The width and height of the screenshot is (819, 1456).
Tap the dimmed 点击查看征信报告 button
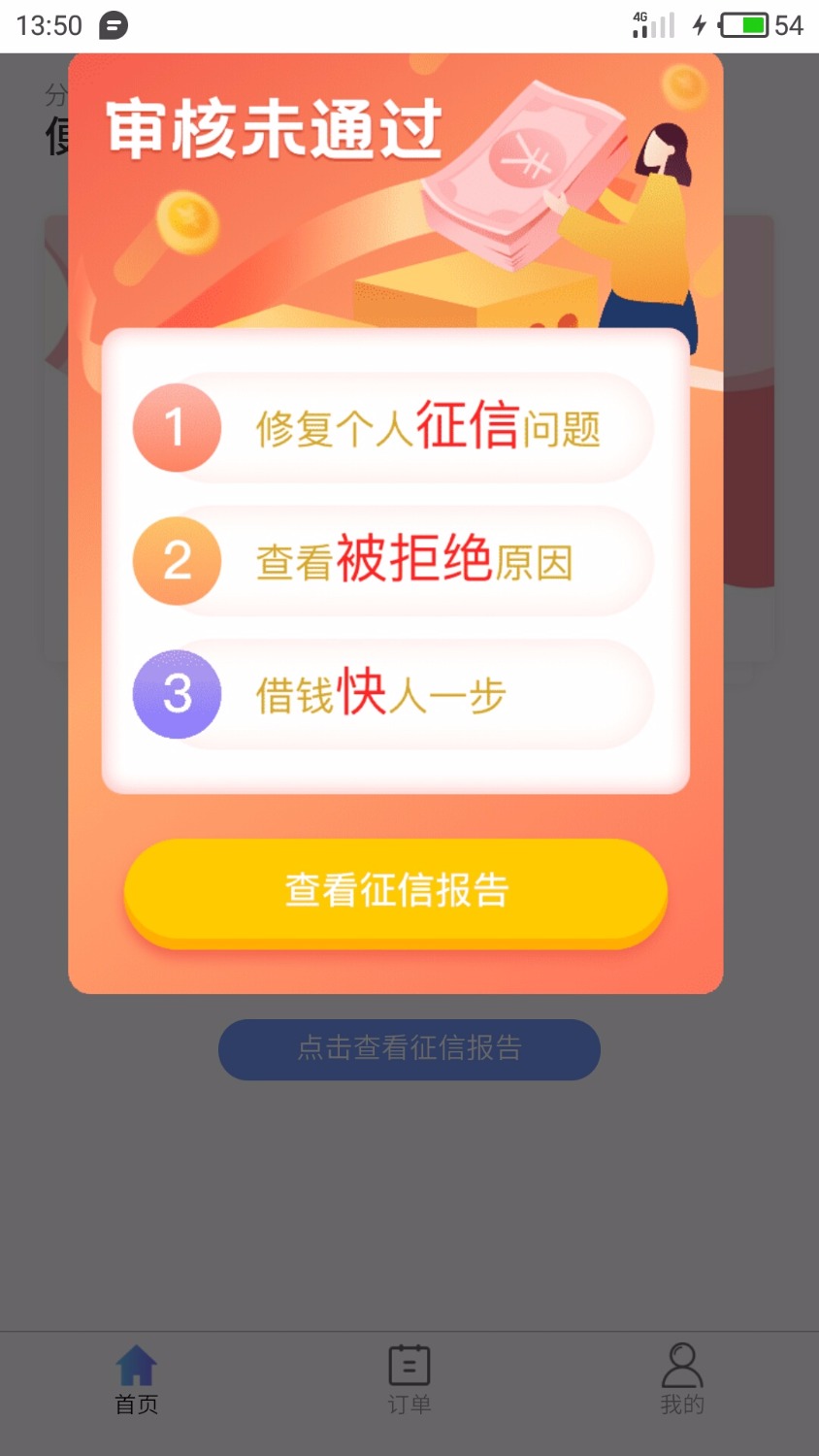coord(409,1048)
